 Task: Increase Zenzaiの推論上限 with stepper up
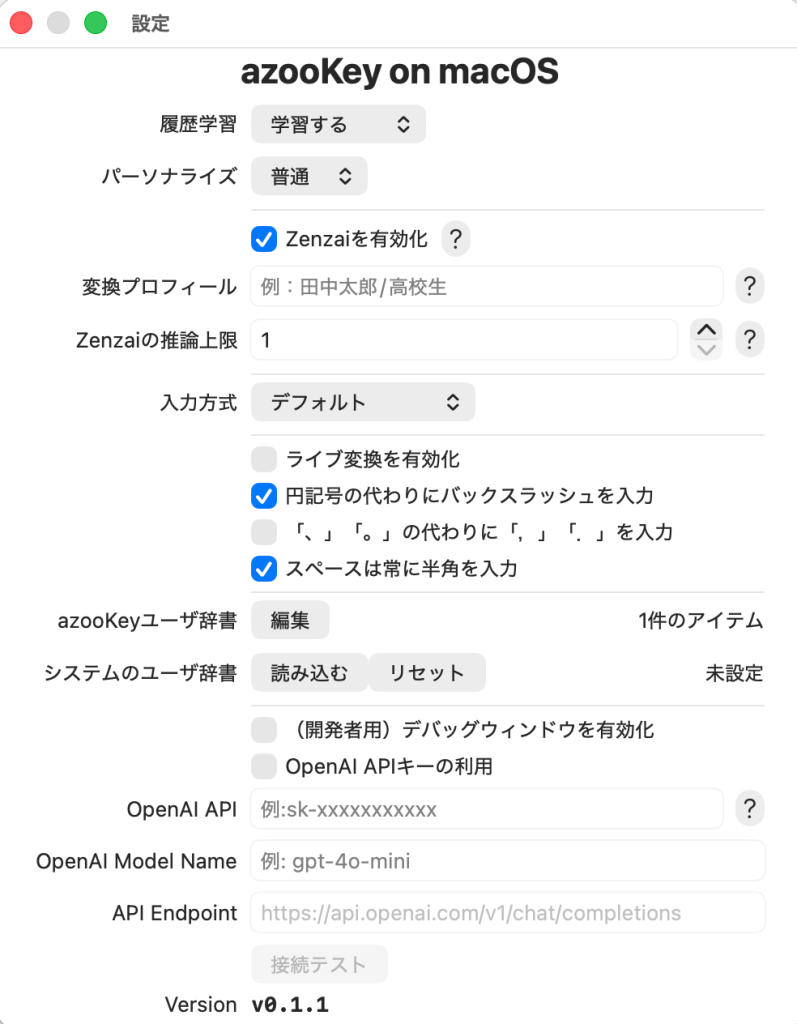(706, 331)
